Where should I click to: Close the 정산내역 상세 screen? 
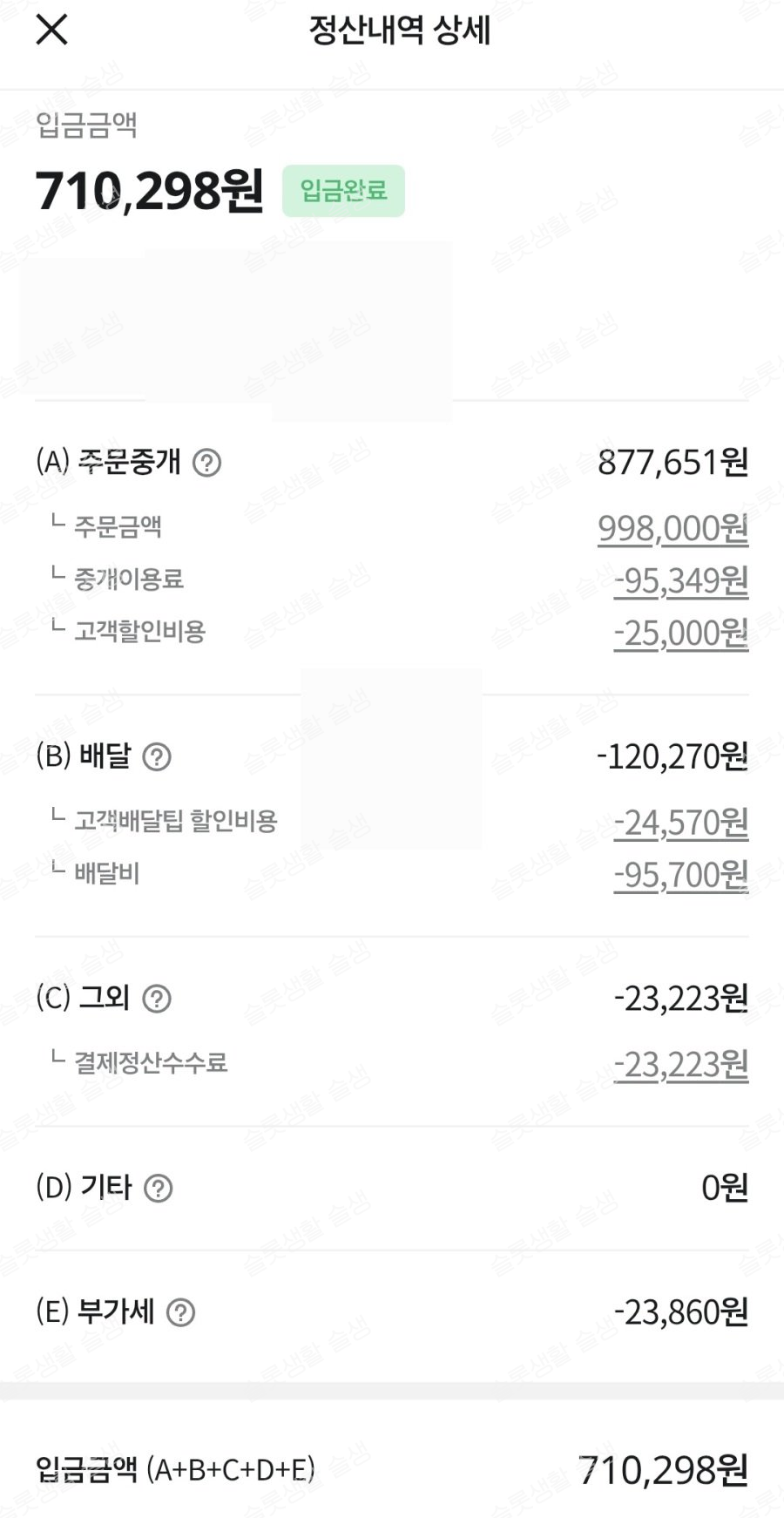(51, 30)
